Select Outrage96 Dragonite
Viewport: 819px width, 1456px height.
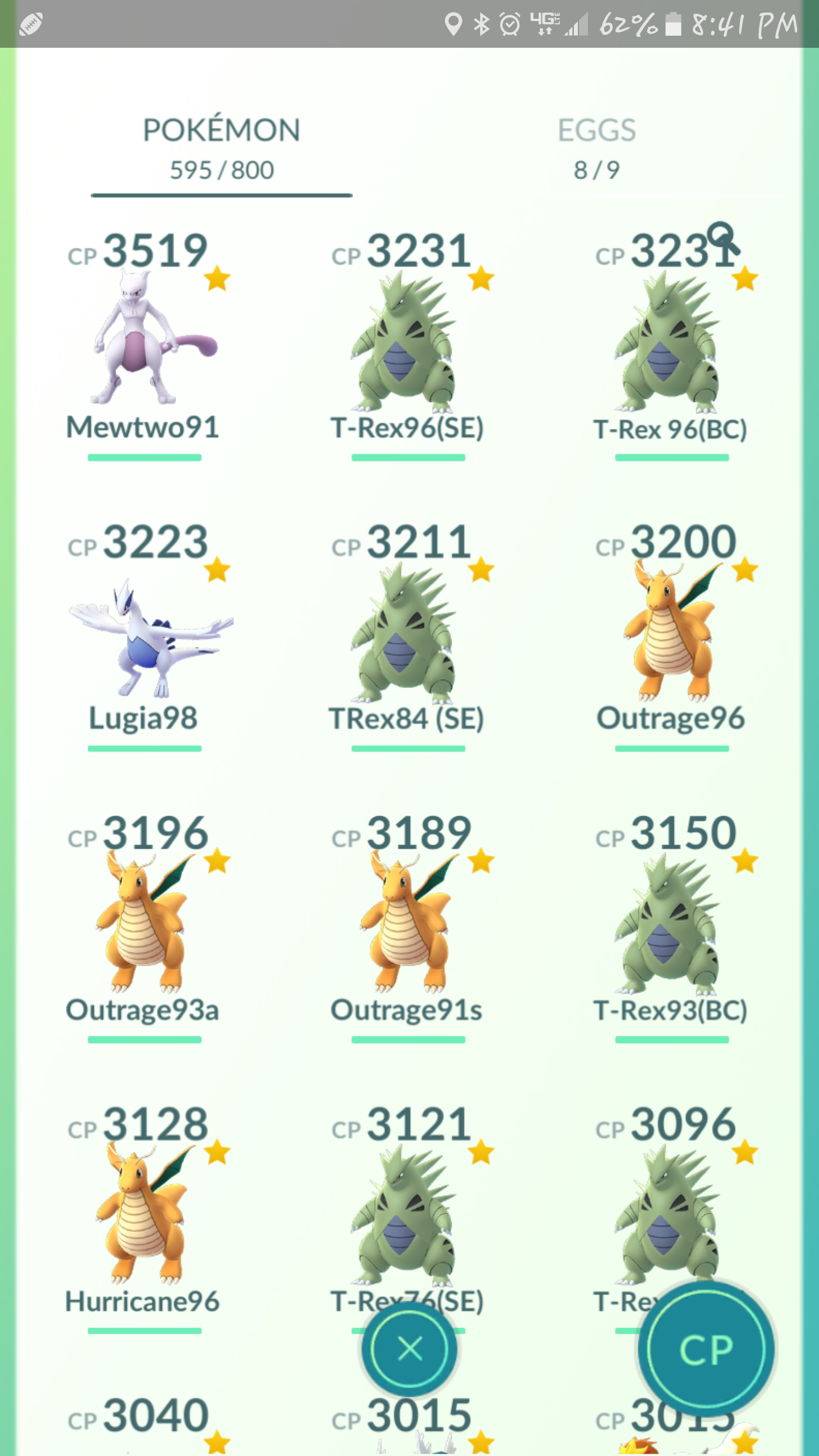point(671,634)
